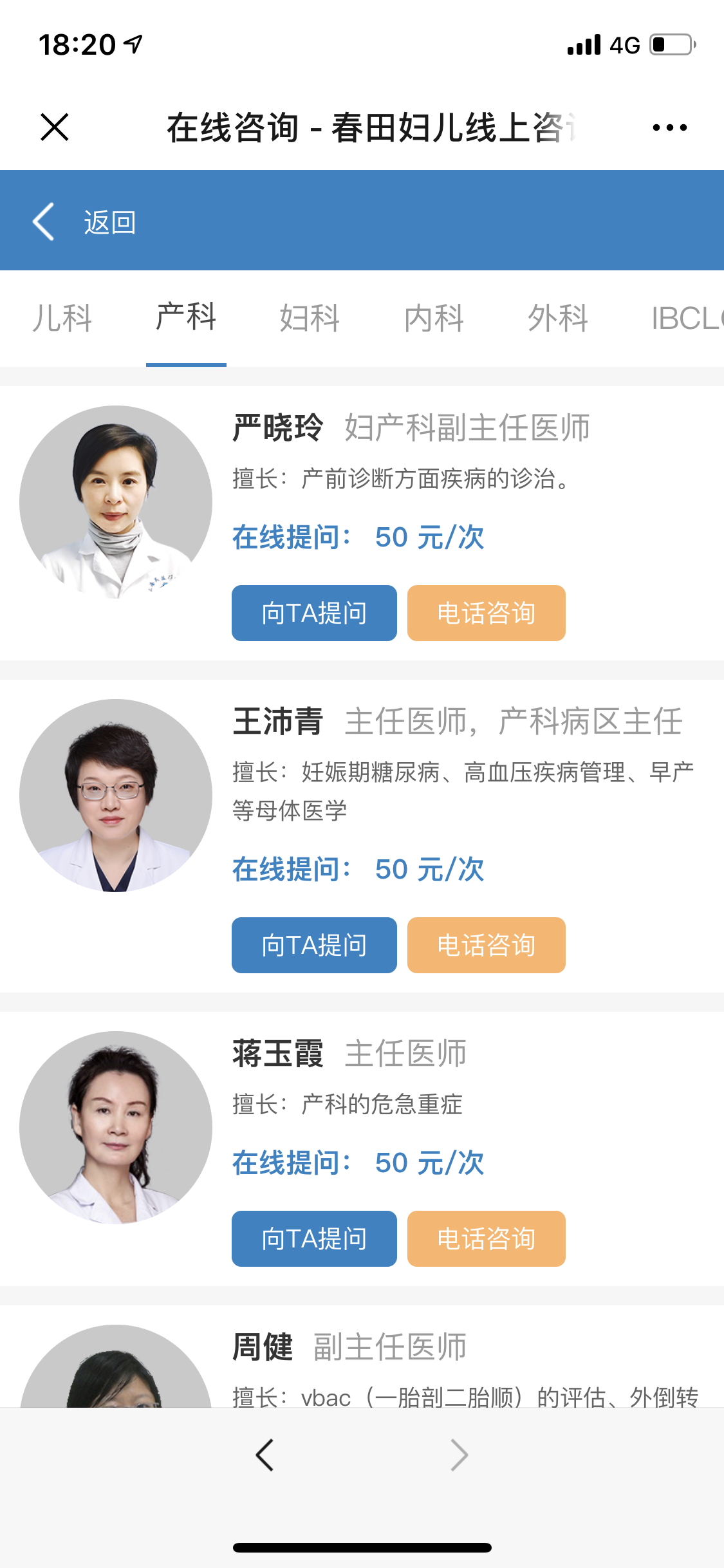Switch to the 儿科 tab
The width and height of the screenshot is (724, 1568).
click(62, 318)
